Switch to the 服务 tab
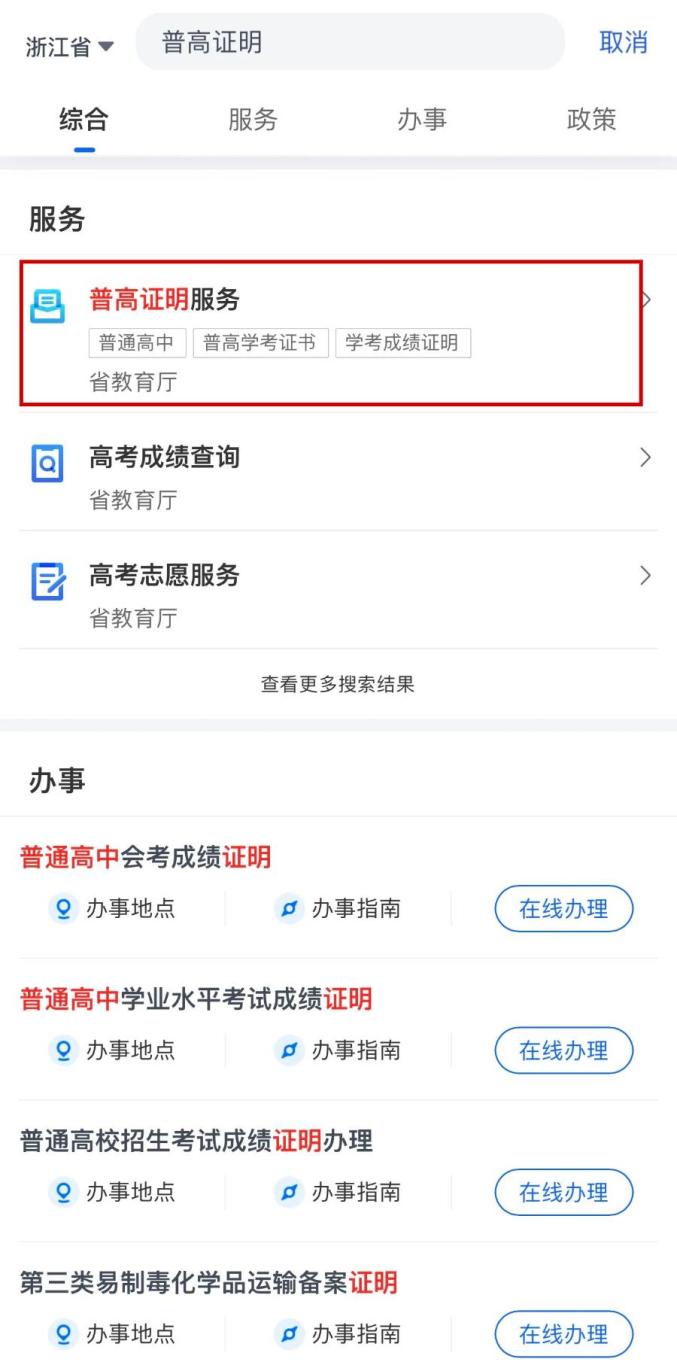This screenshot has height=1371, width=677. coord(252,120)
